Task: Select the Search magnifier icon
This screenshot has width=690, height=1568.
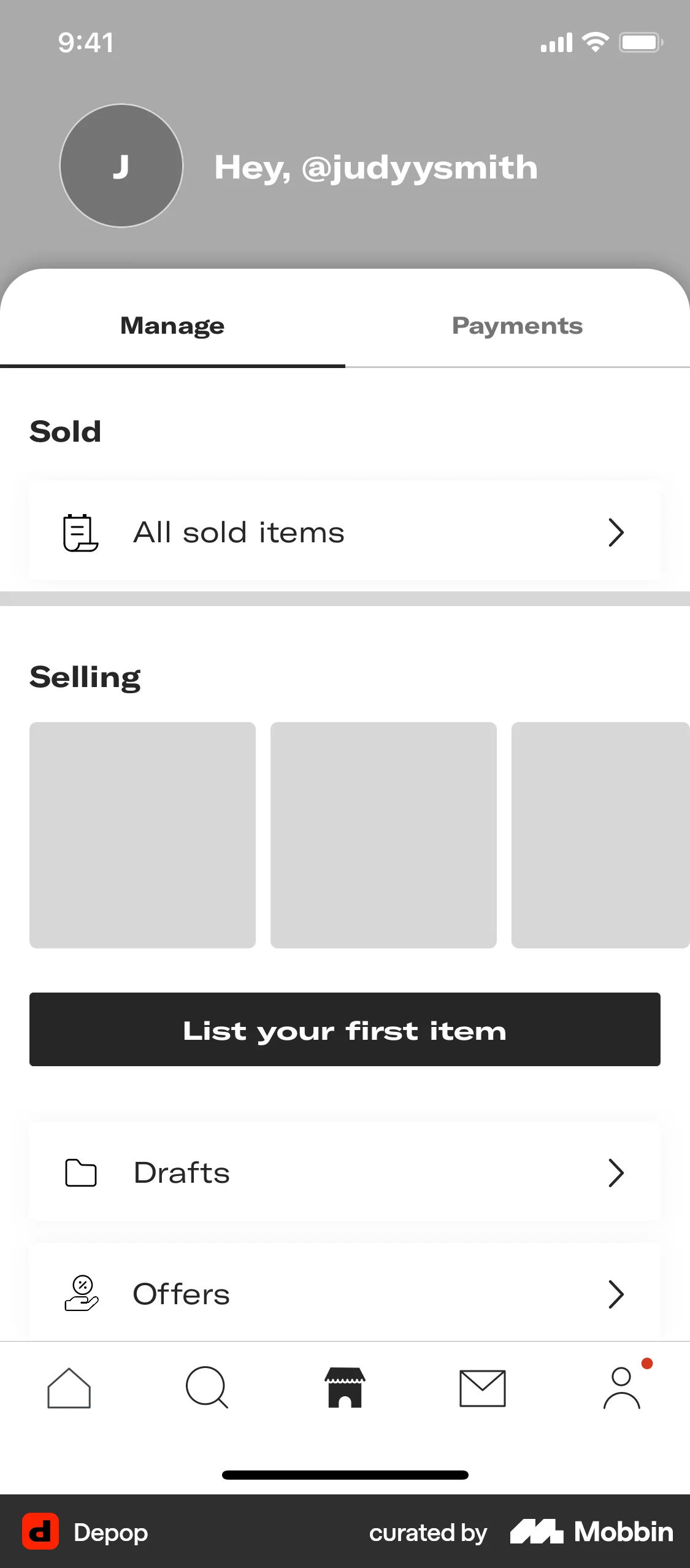Action: [x=207, y=1388]
